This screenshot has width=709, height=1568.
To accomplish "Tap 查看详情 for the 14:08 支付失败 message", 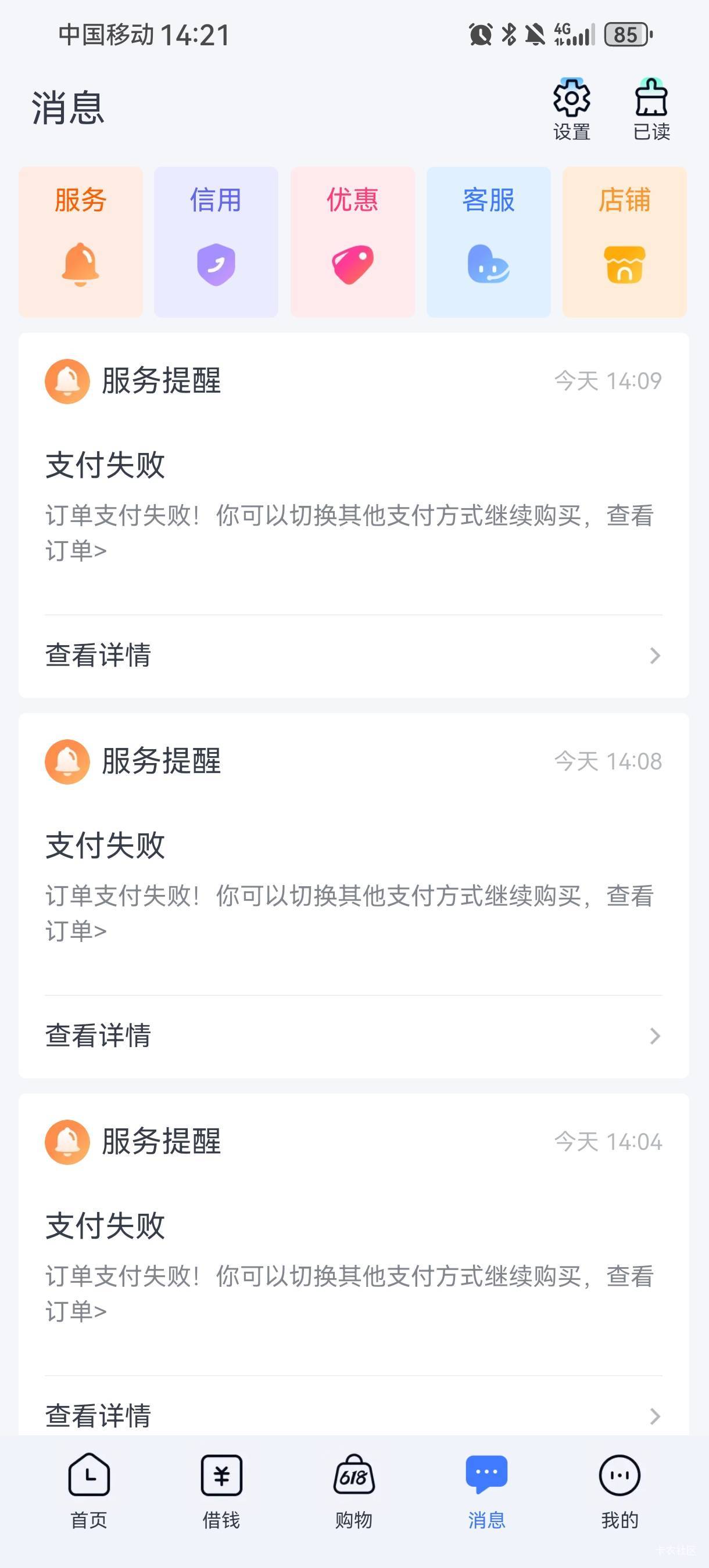I will (x=353, y=1036).
